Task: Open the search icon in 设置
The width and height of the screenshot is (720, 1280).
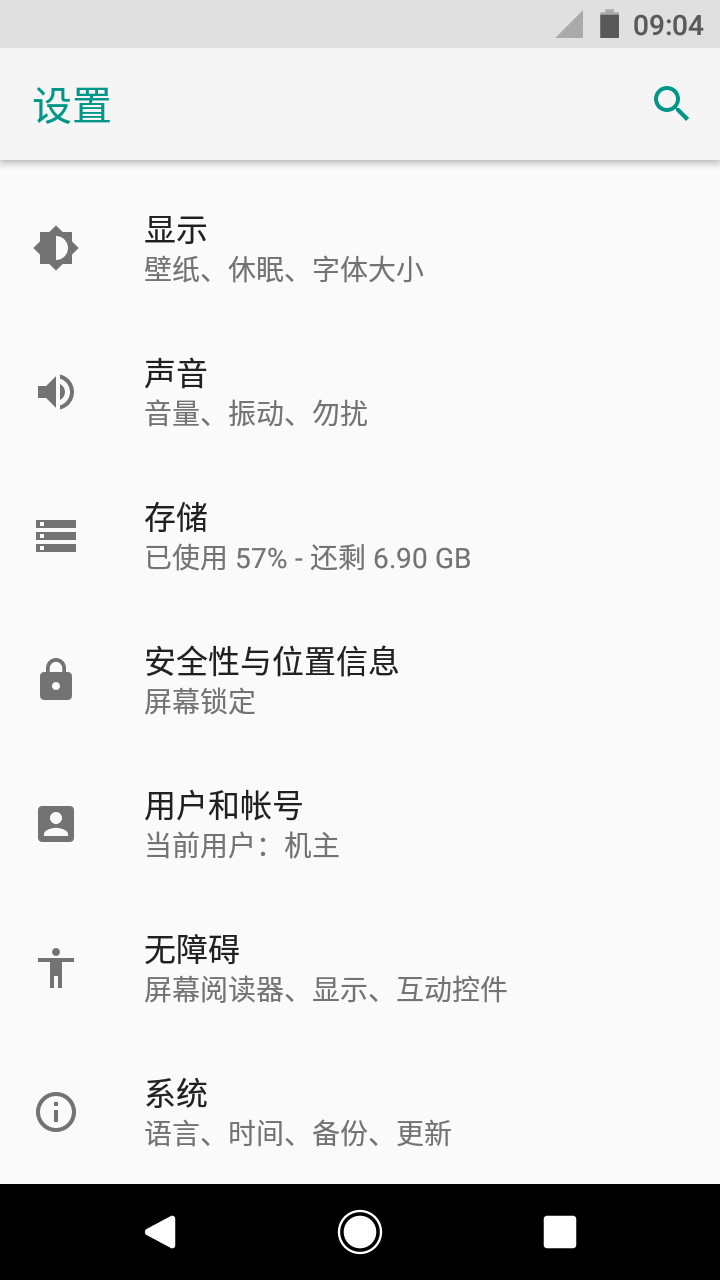Action: pyautogui.click(x=671, y=103)
